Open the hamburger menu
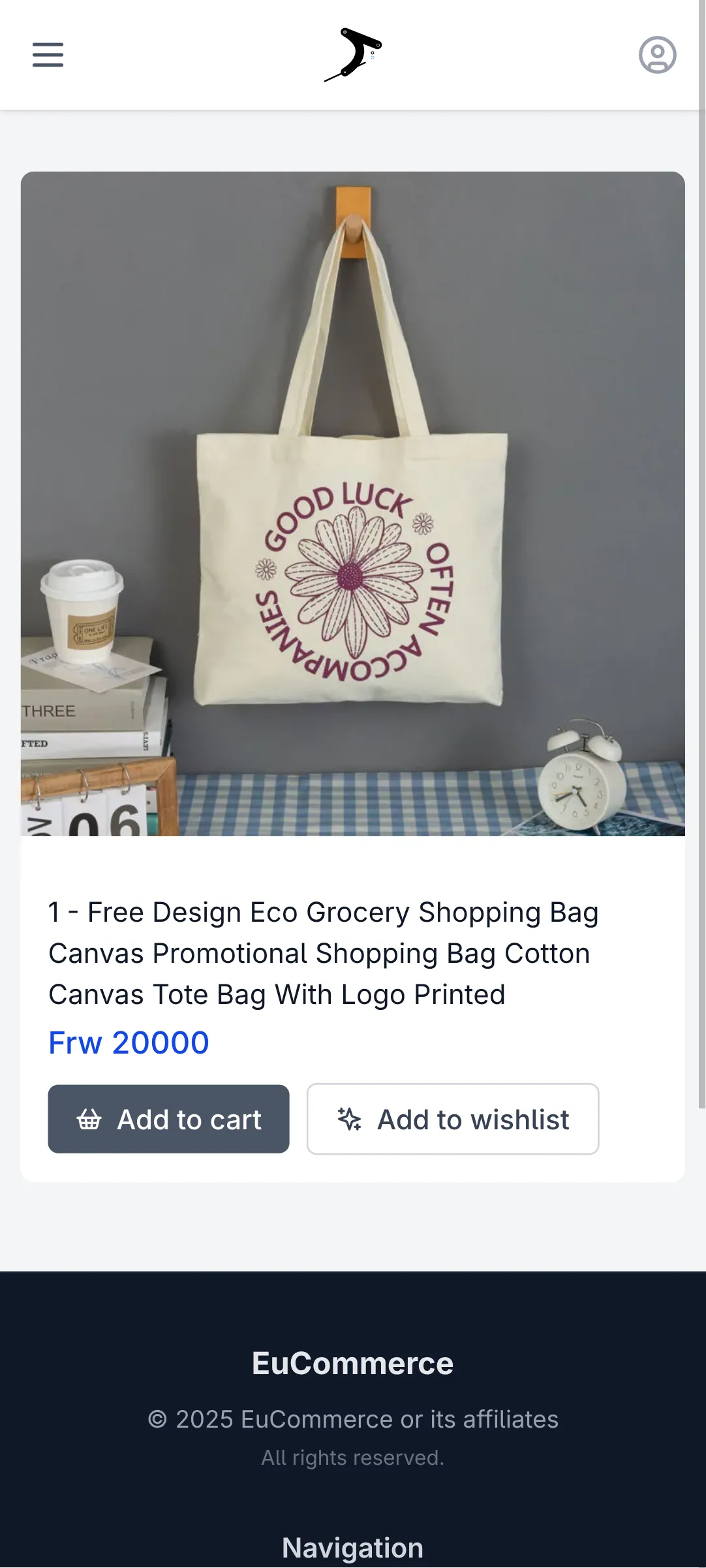Image resolution: width=706 pixels, height=1568 pixels. coord(48,55)
